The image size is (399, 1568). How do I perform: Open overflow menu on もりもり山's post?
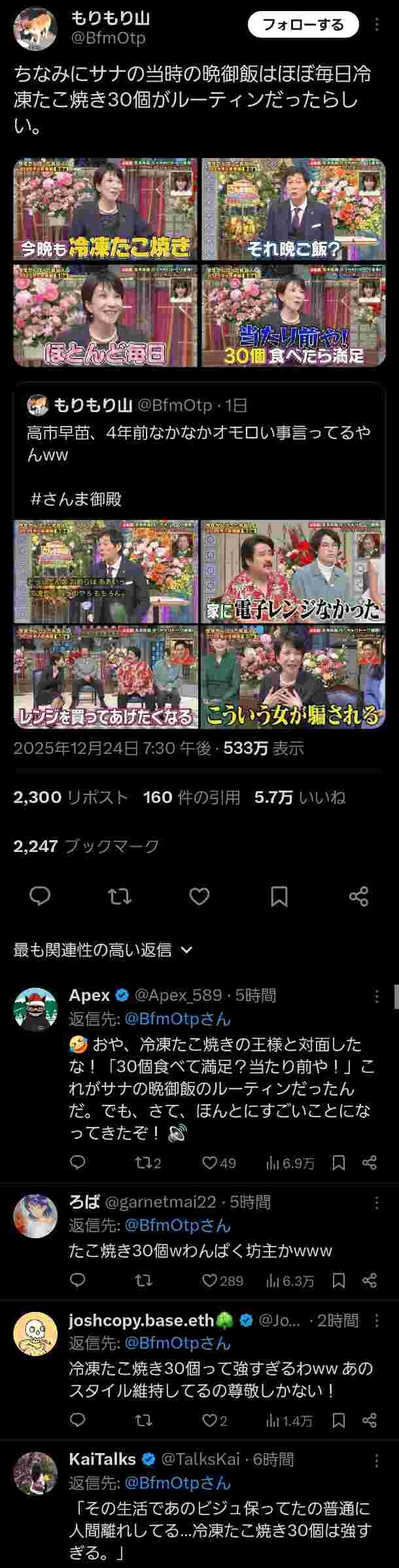pos(377,25)
